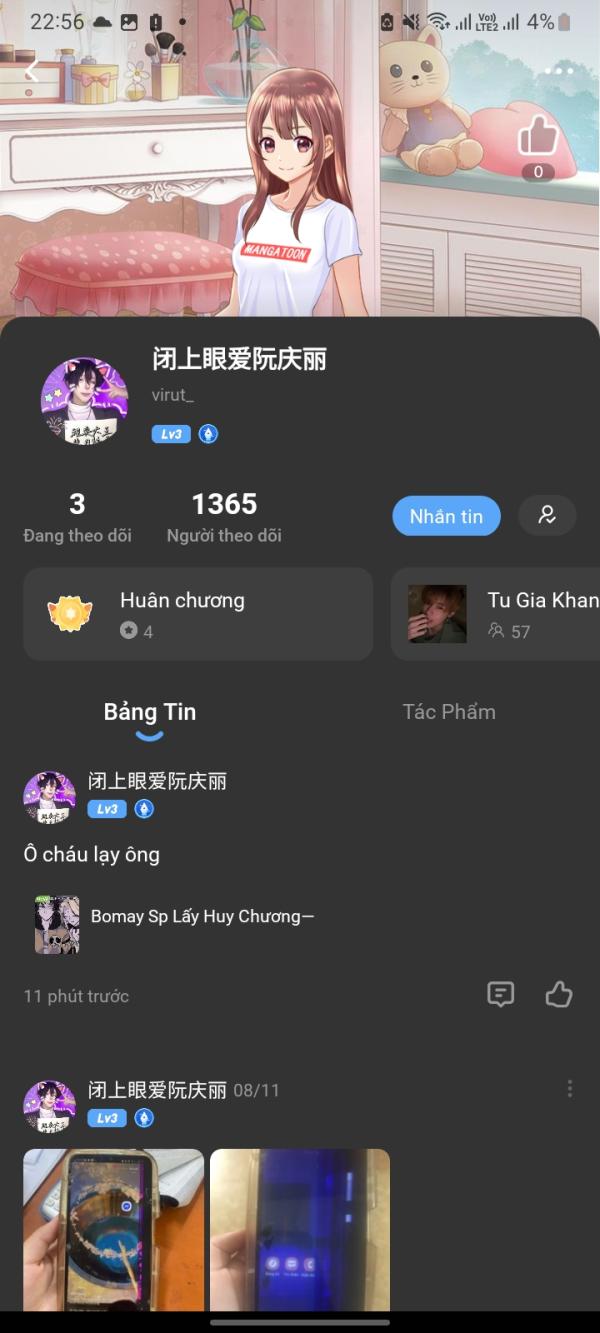Like the Ô cháu lạy ông post

[x=559, y=994]
